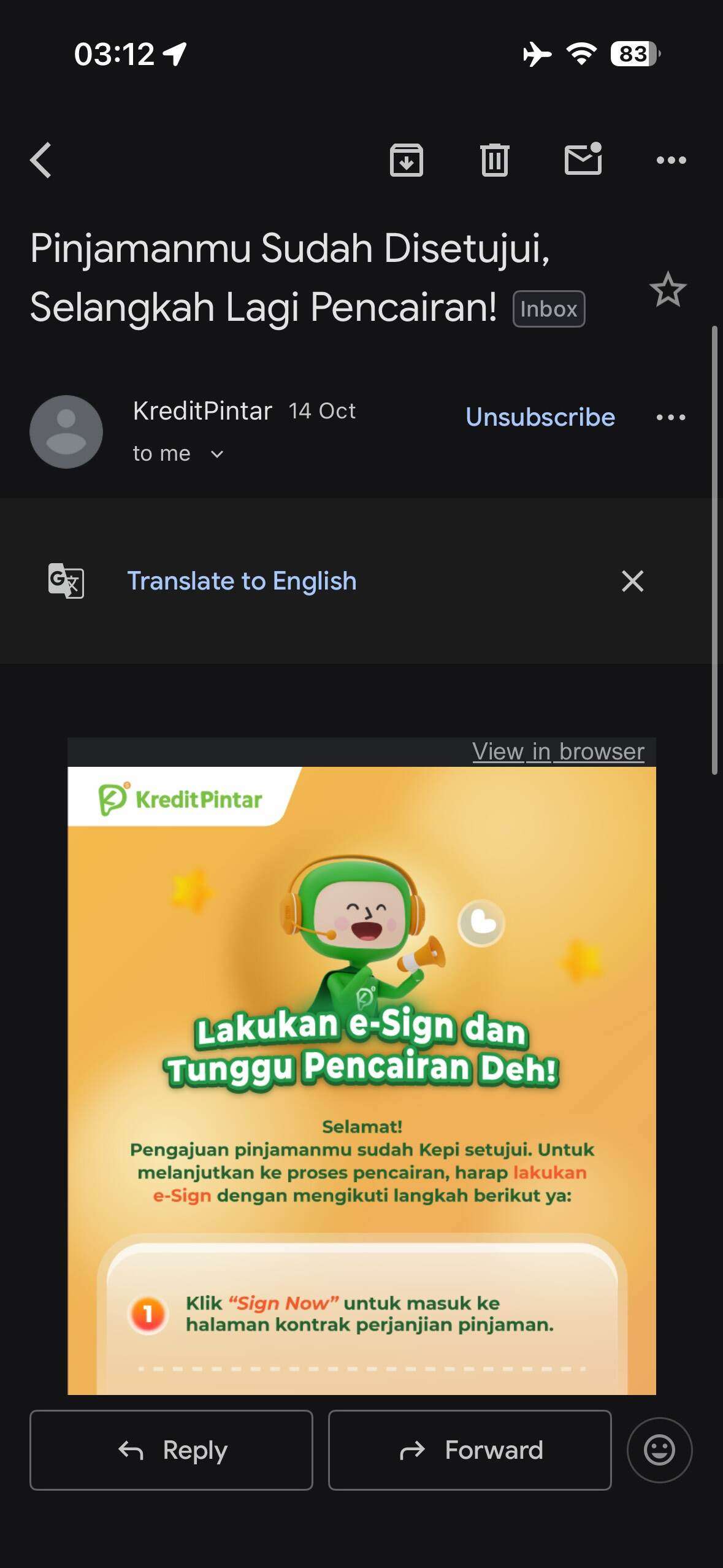
Task: Forward this email
Action: pos(469,1450)
